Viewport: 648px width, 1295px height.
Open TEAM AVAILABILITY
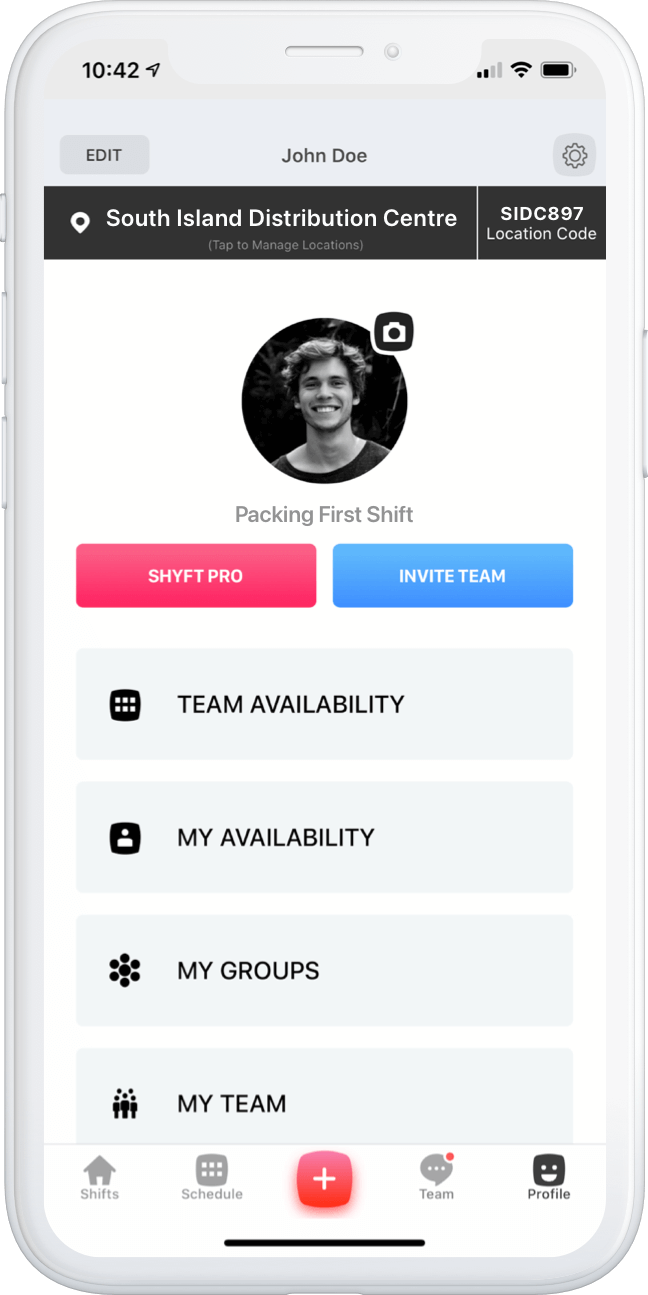tap(324, 704)
